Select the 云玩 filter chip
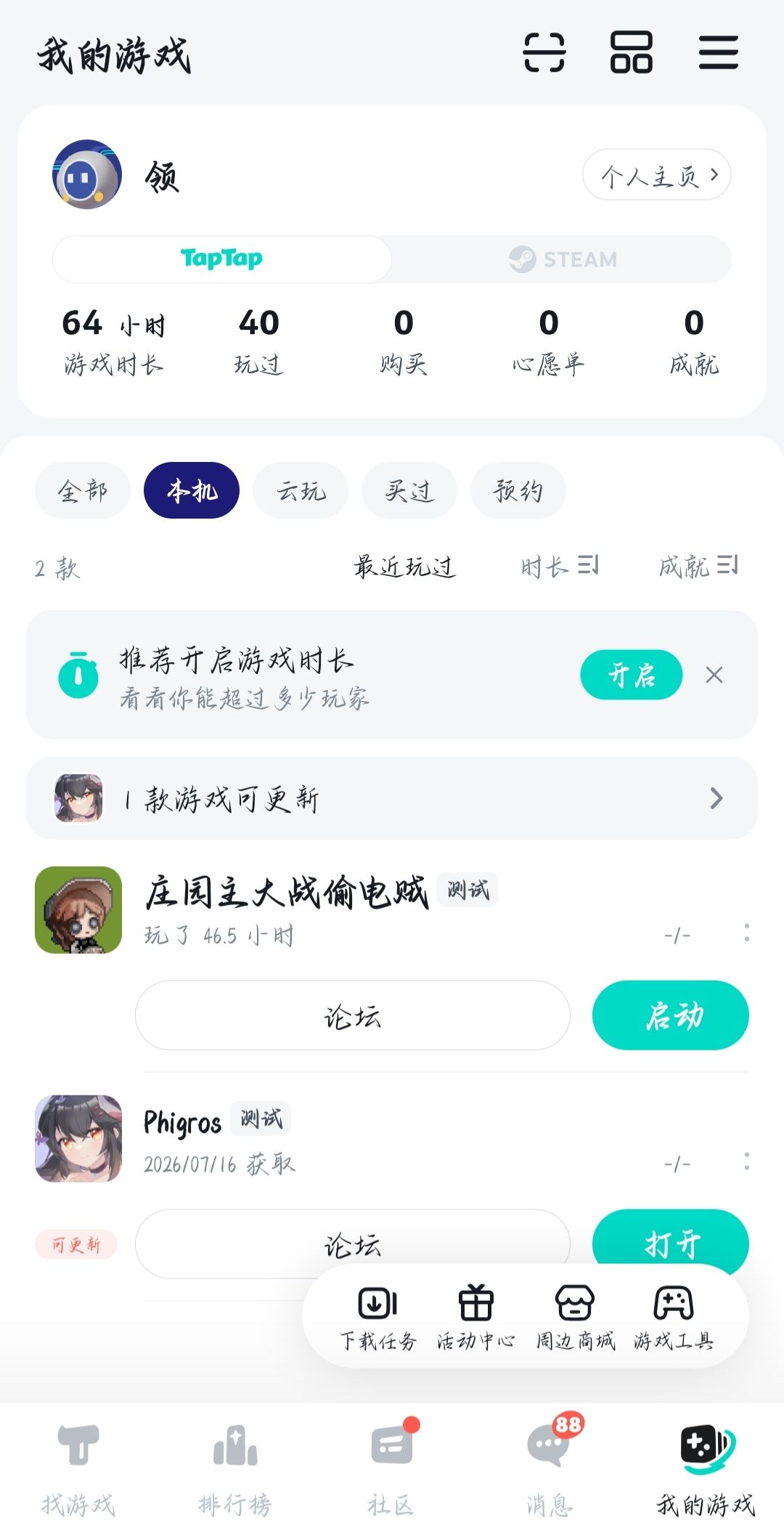The height and width of the screenshot is (1537, 784). click(301, 490)
